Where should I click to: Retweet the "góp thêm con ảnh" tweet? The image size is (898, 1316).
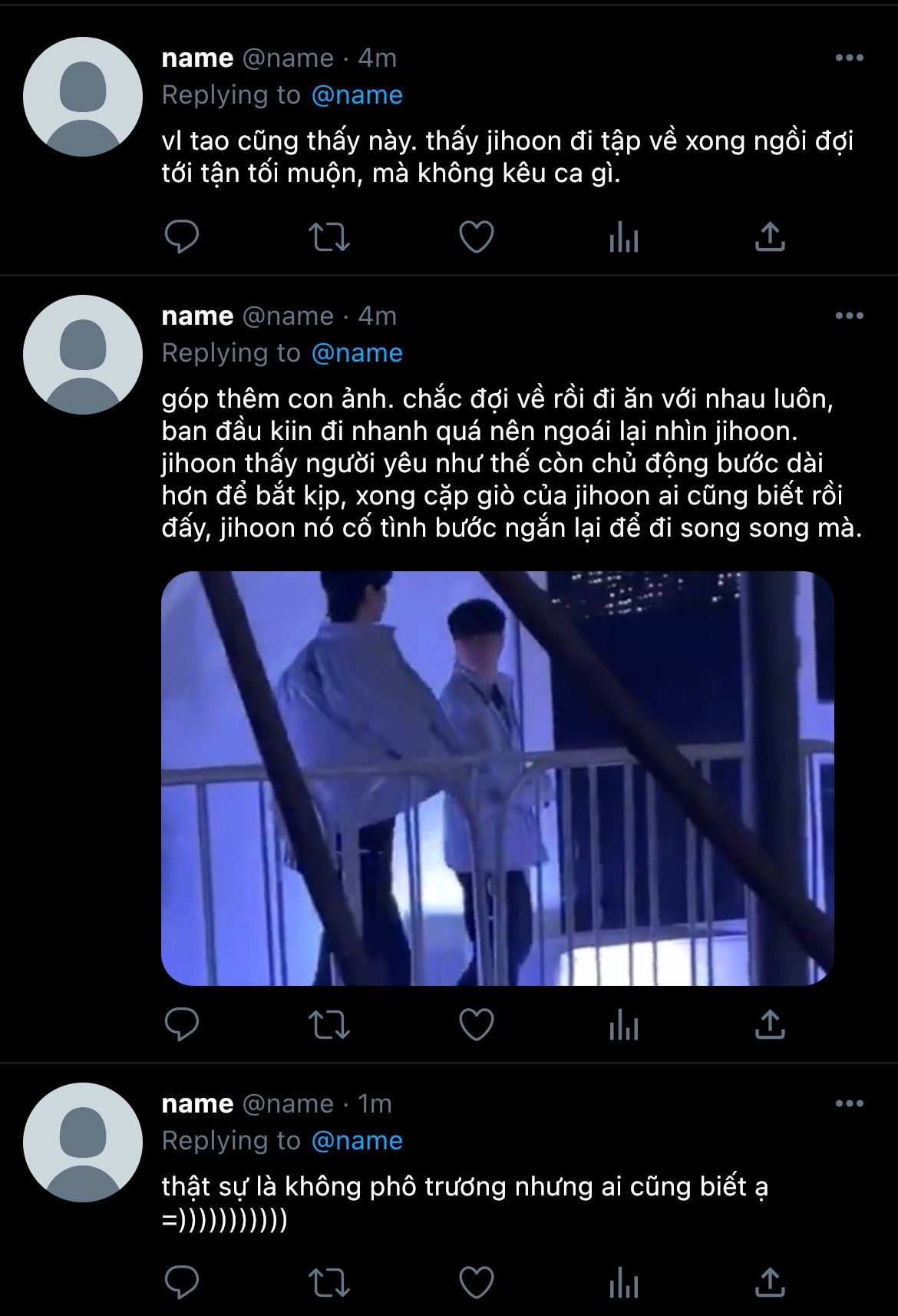coord(328,1024)
